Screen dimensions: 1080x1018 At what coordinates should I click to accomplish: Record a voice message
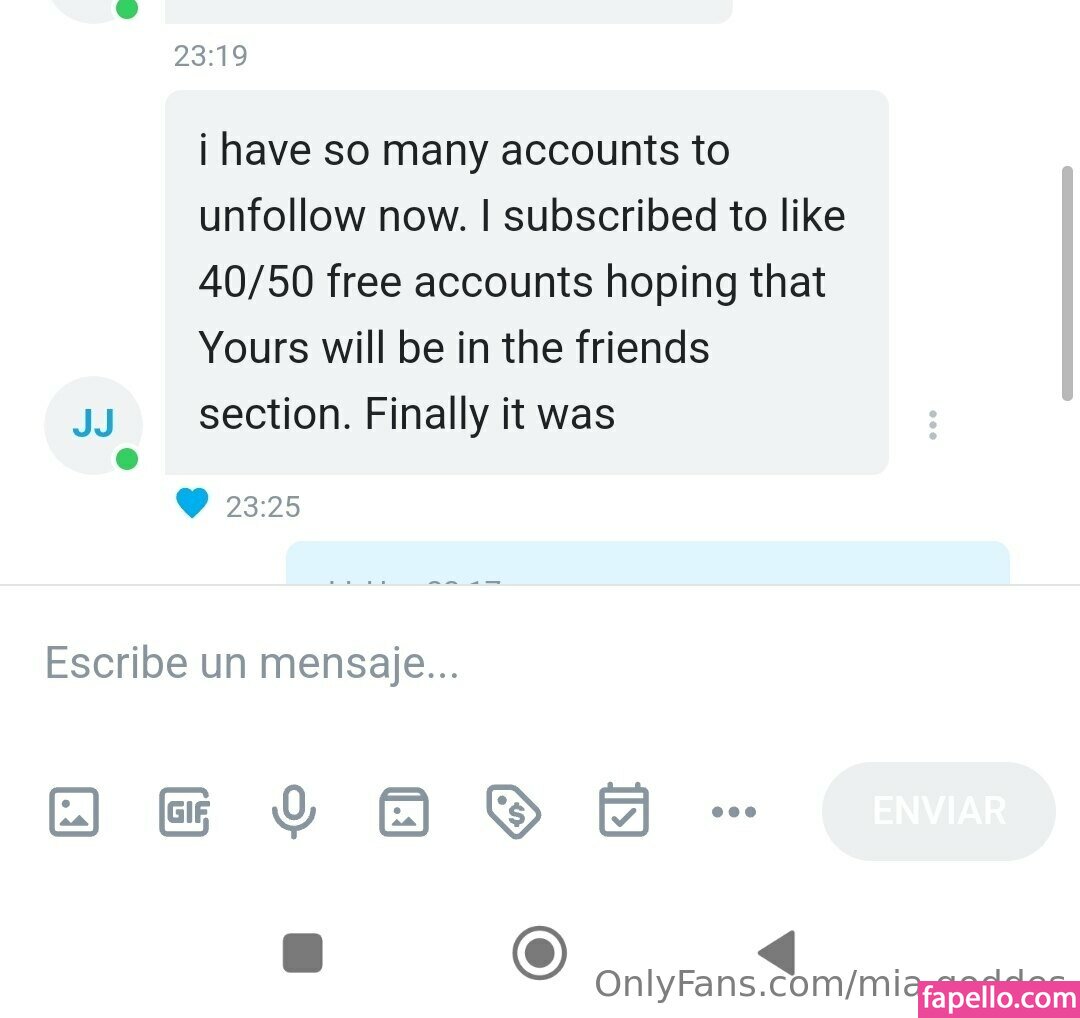coord(294,811)
